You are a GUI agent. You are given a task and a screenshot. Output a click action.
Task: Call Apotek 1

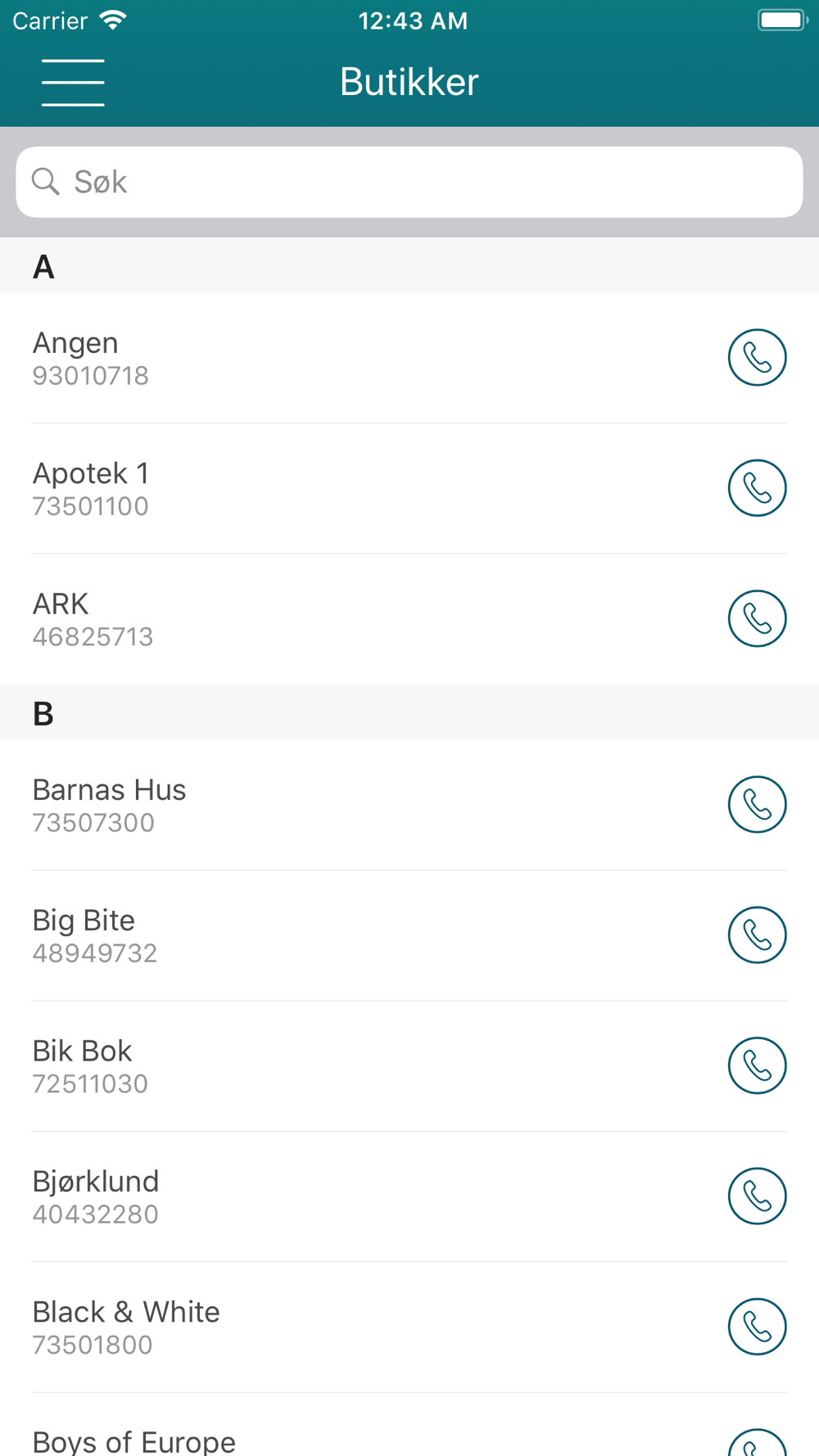[757, 488]
